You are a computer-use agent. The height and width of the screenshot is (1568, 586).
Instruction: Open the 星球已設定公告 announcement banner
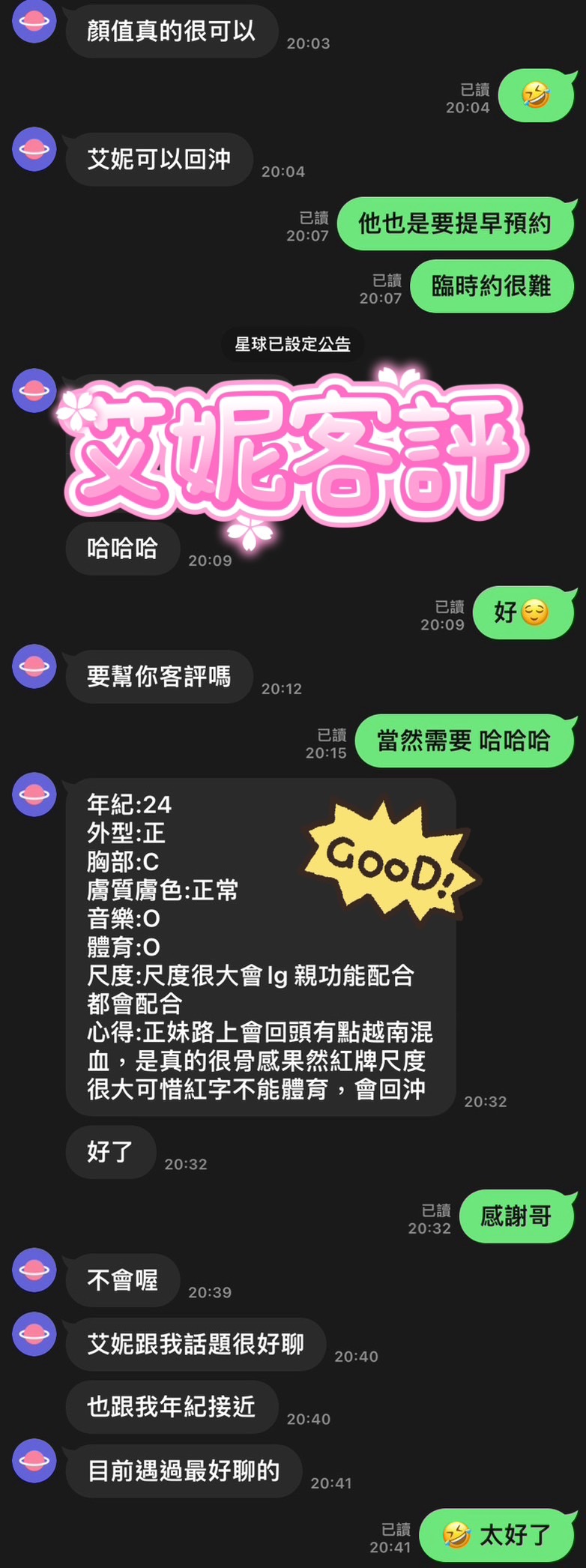(x=293, y=345)
